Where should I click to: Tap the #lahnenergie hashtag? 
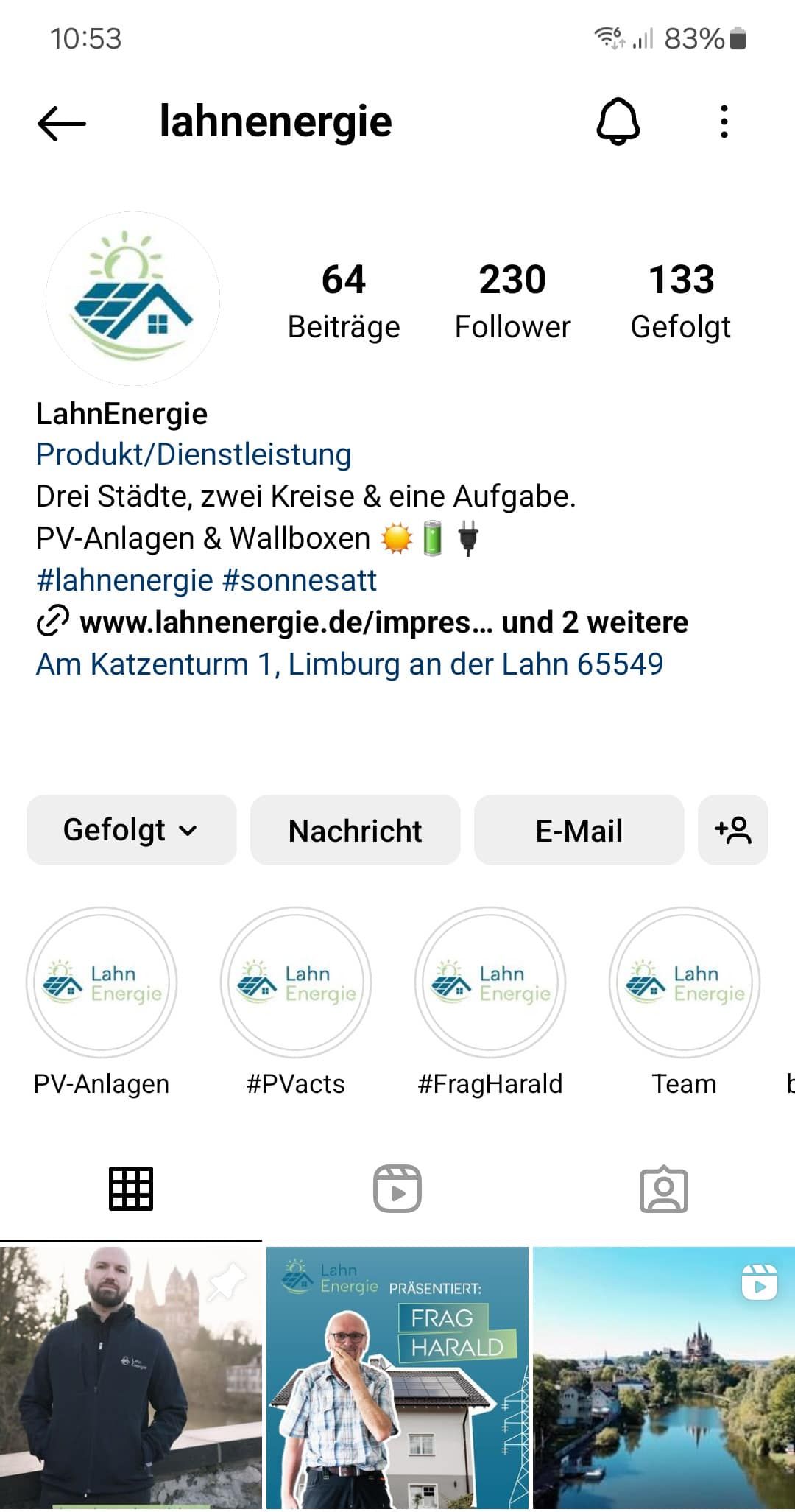pyautogui.click(x=124, y=580)
